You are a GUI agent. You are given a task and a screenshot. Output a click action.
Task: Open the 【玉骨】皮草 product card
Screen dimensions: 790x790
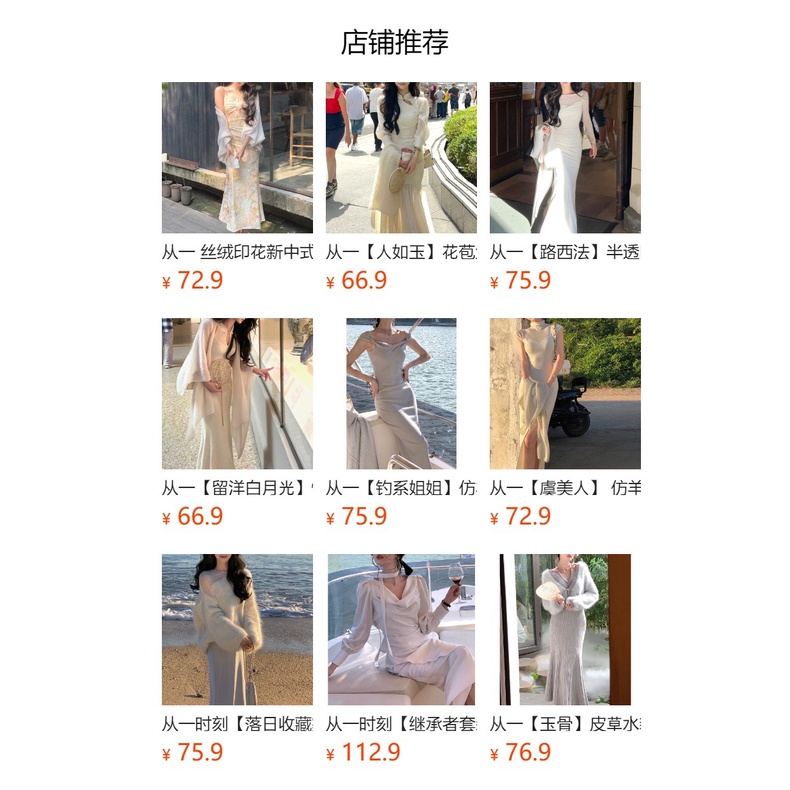565,630
